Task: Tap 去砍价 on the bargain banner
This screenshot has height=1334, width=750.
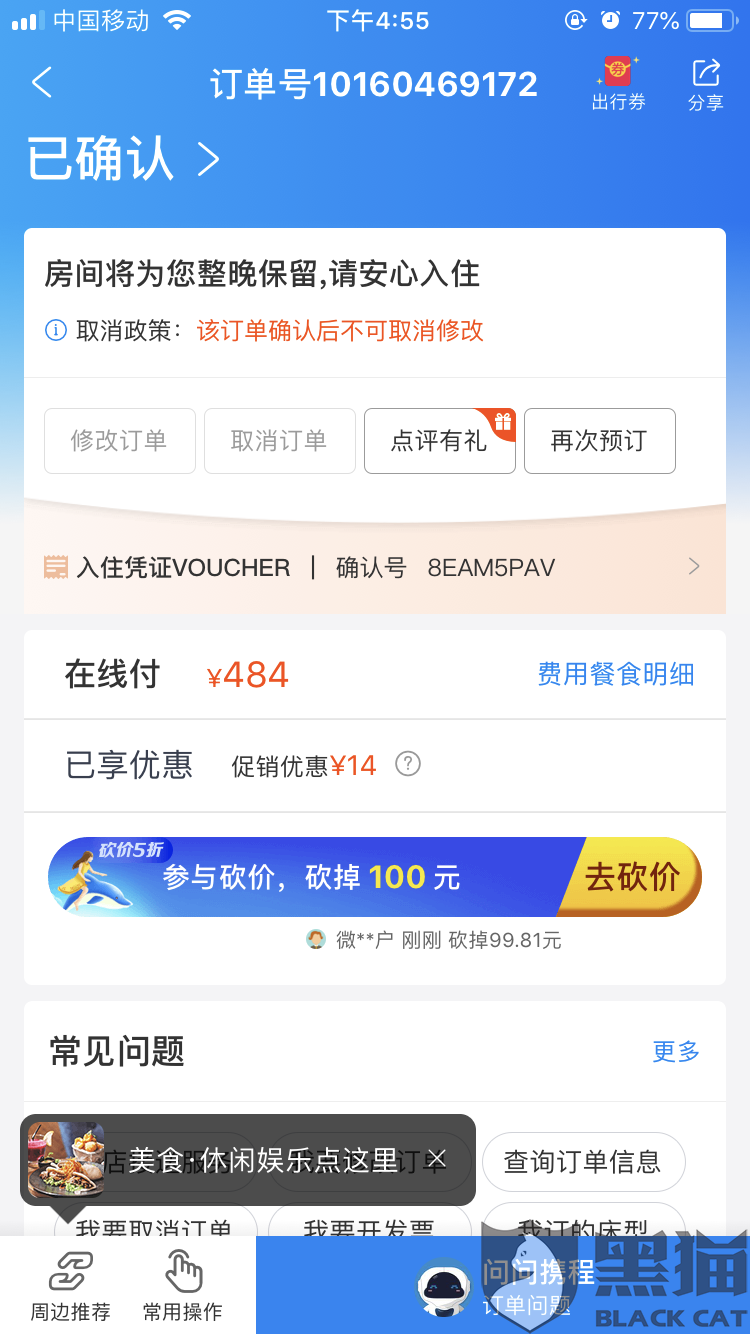Action: tap(631, 877)
